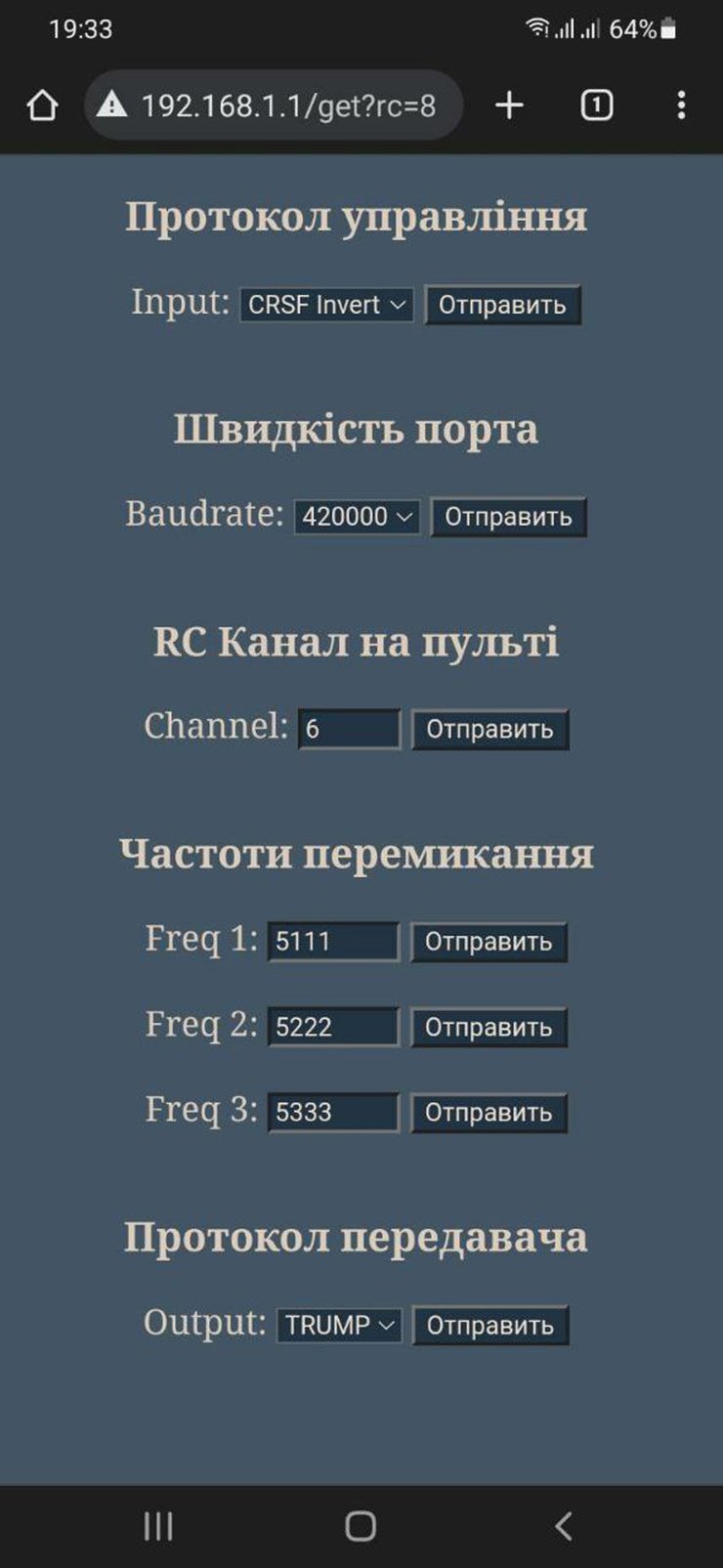Open the Input protocol dropdown showing CRSF Invert
The width and height of the screenshot is (723, 1568).
pos(325,305)
